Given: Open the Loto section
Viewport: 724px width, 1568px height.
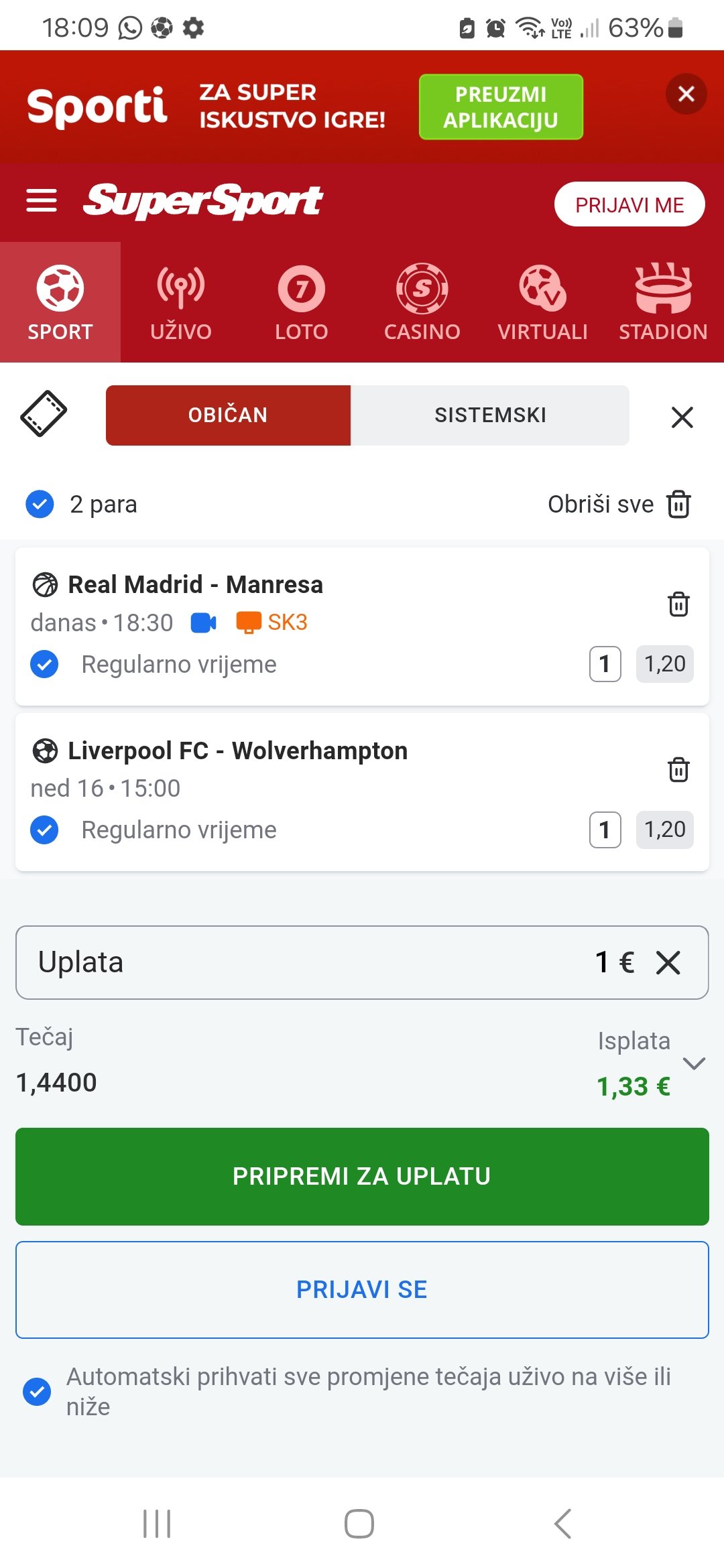Looking at the screenshot, I should (302, 302).
